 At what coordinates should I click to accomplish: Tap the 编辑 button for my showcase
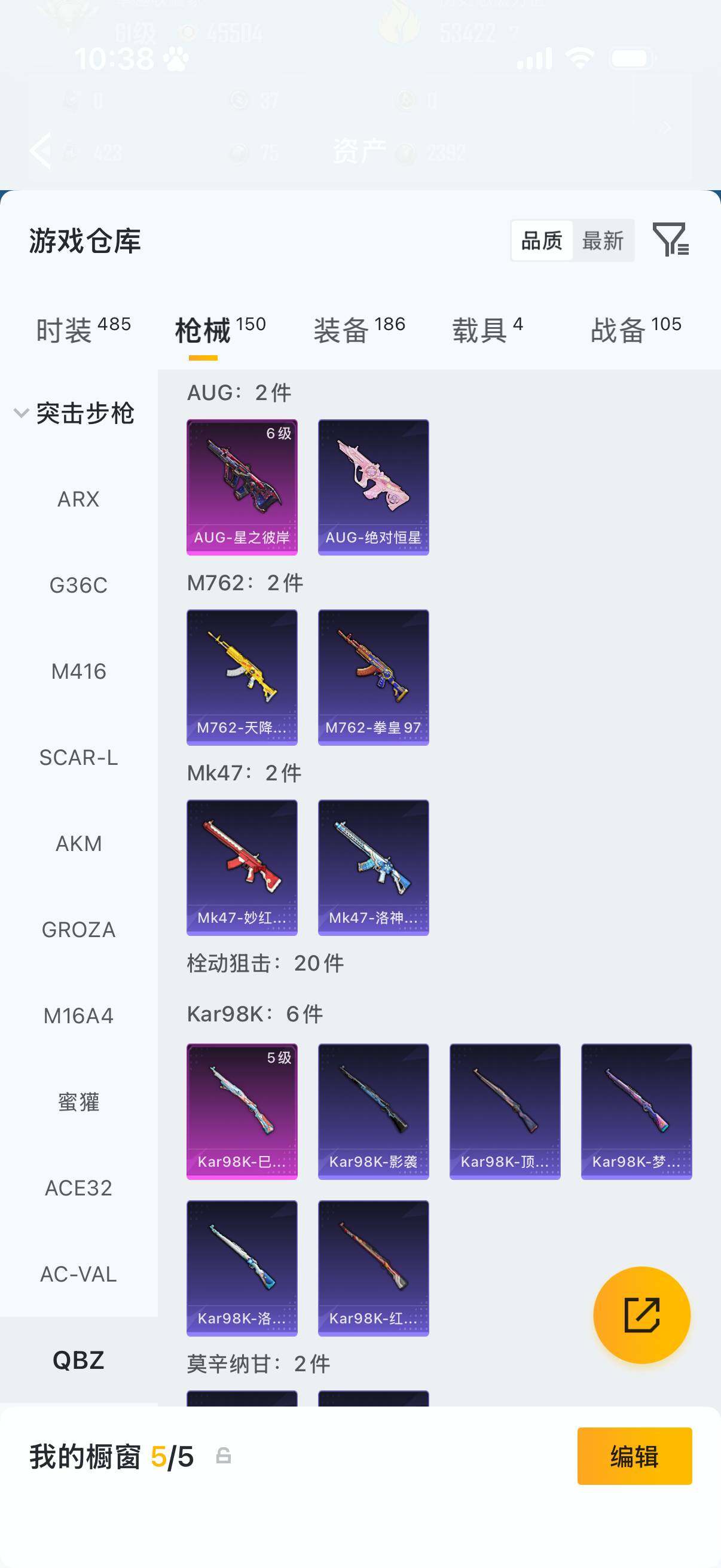pyautogui.click(x=634, y=1456)
